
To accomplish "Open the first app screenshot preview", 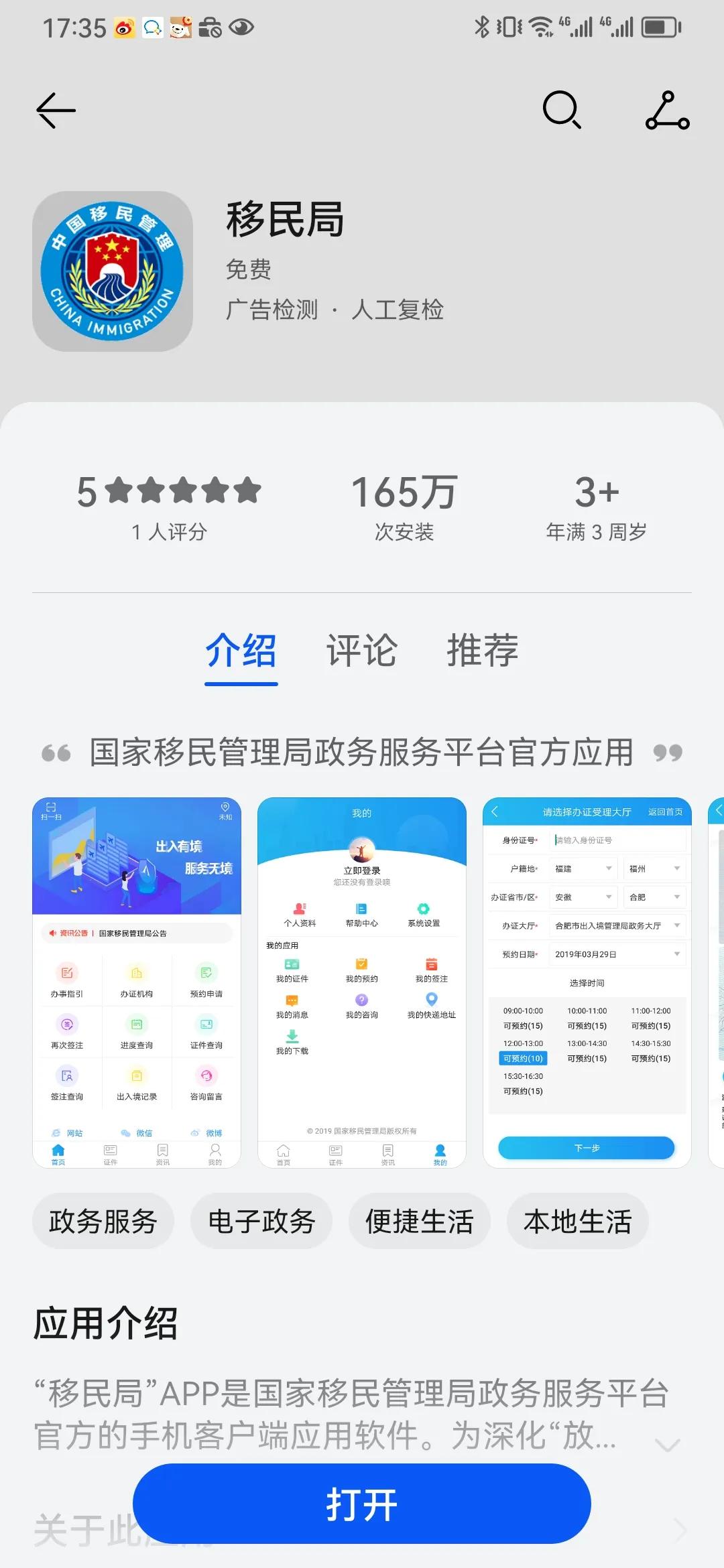I will tap(136, 978).
